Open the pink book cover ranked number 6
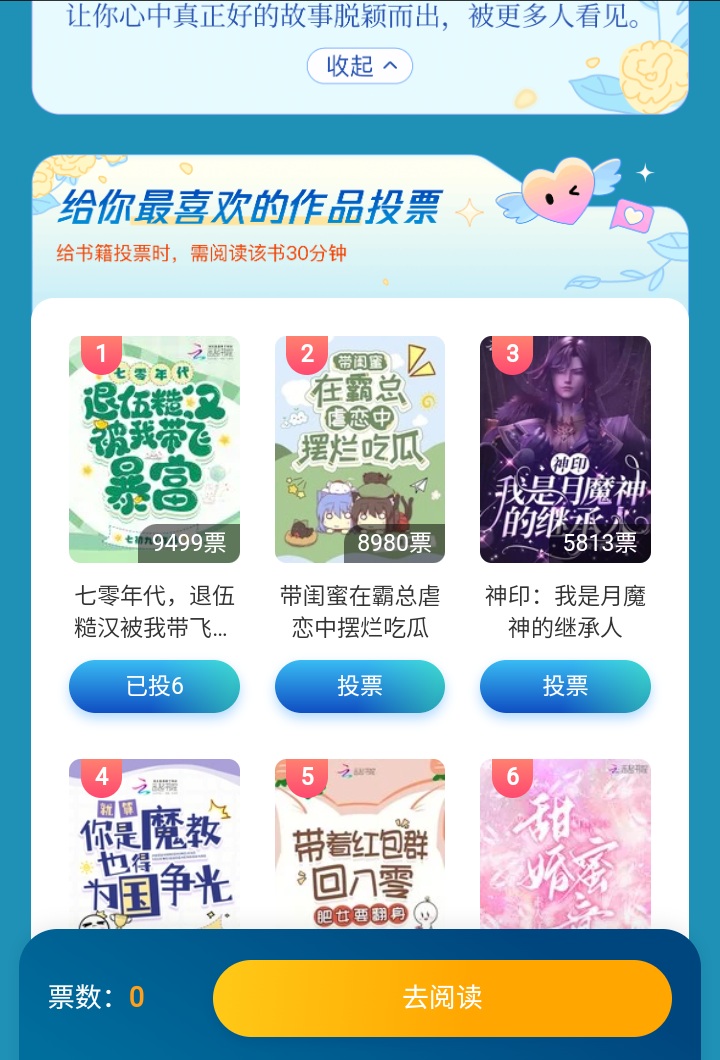 [x=565, y=845]
